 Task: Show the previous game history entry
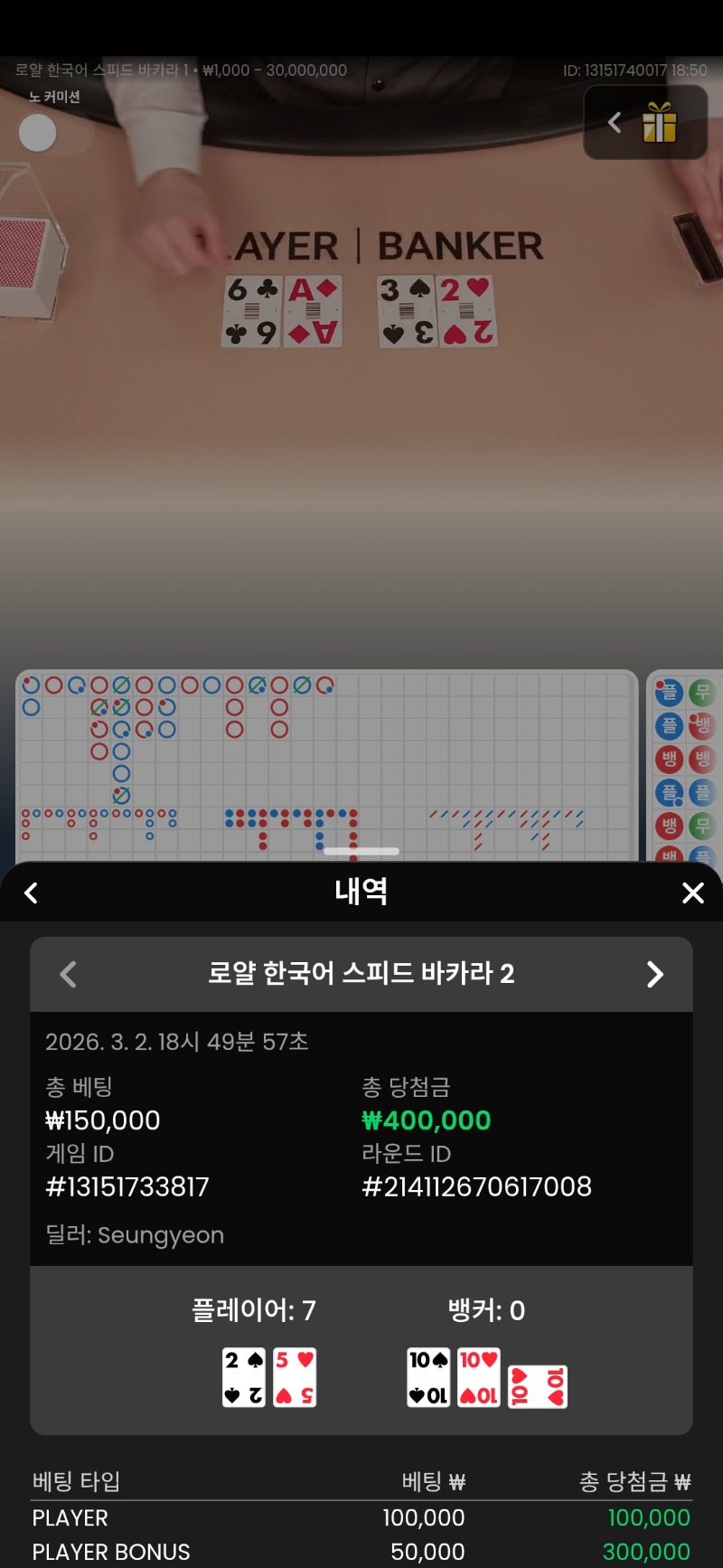pyautogui.click(x=68, y=974)
